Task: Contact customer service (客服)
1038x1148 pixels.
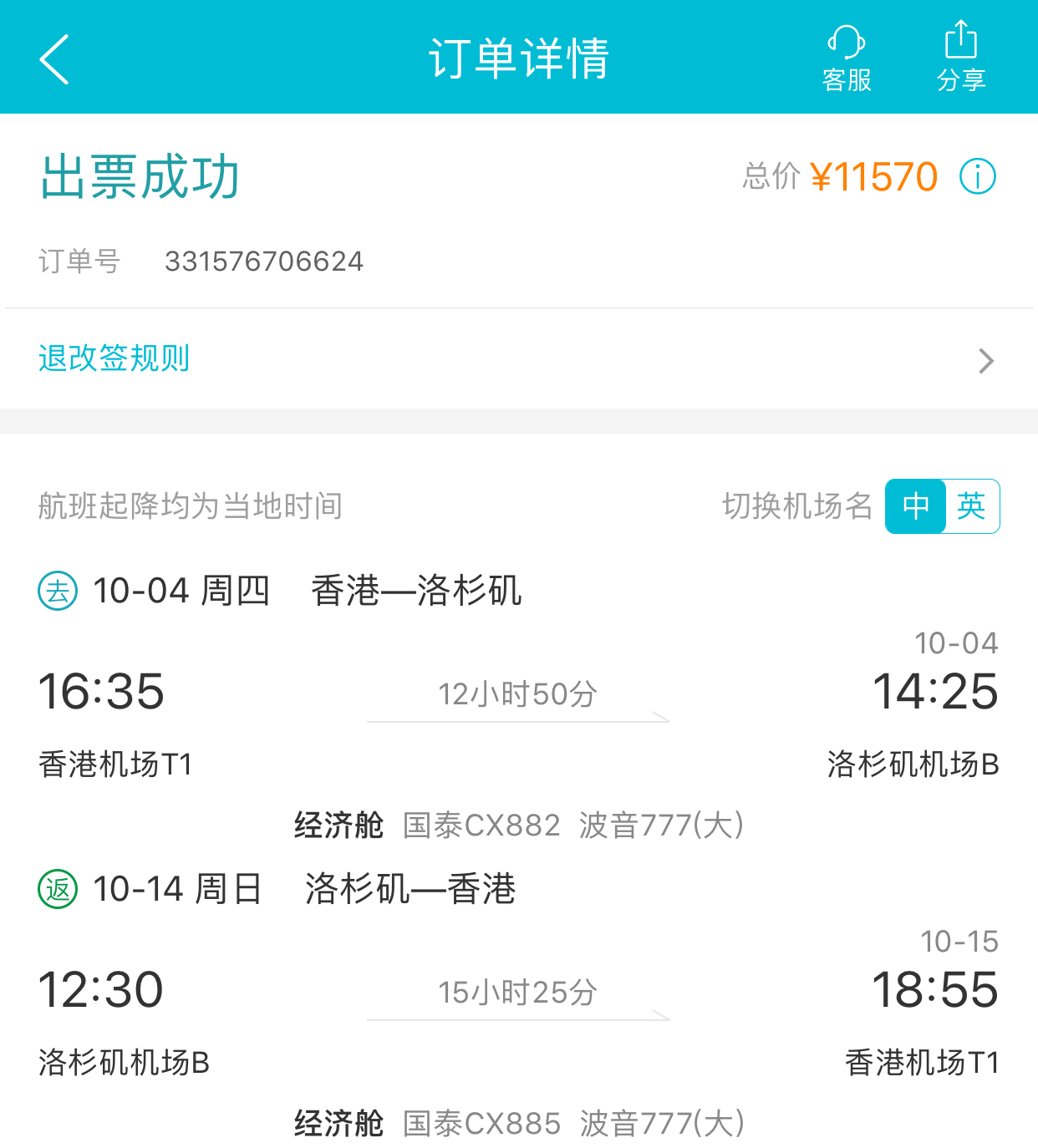Action: [x=846, y=58]
